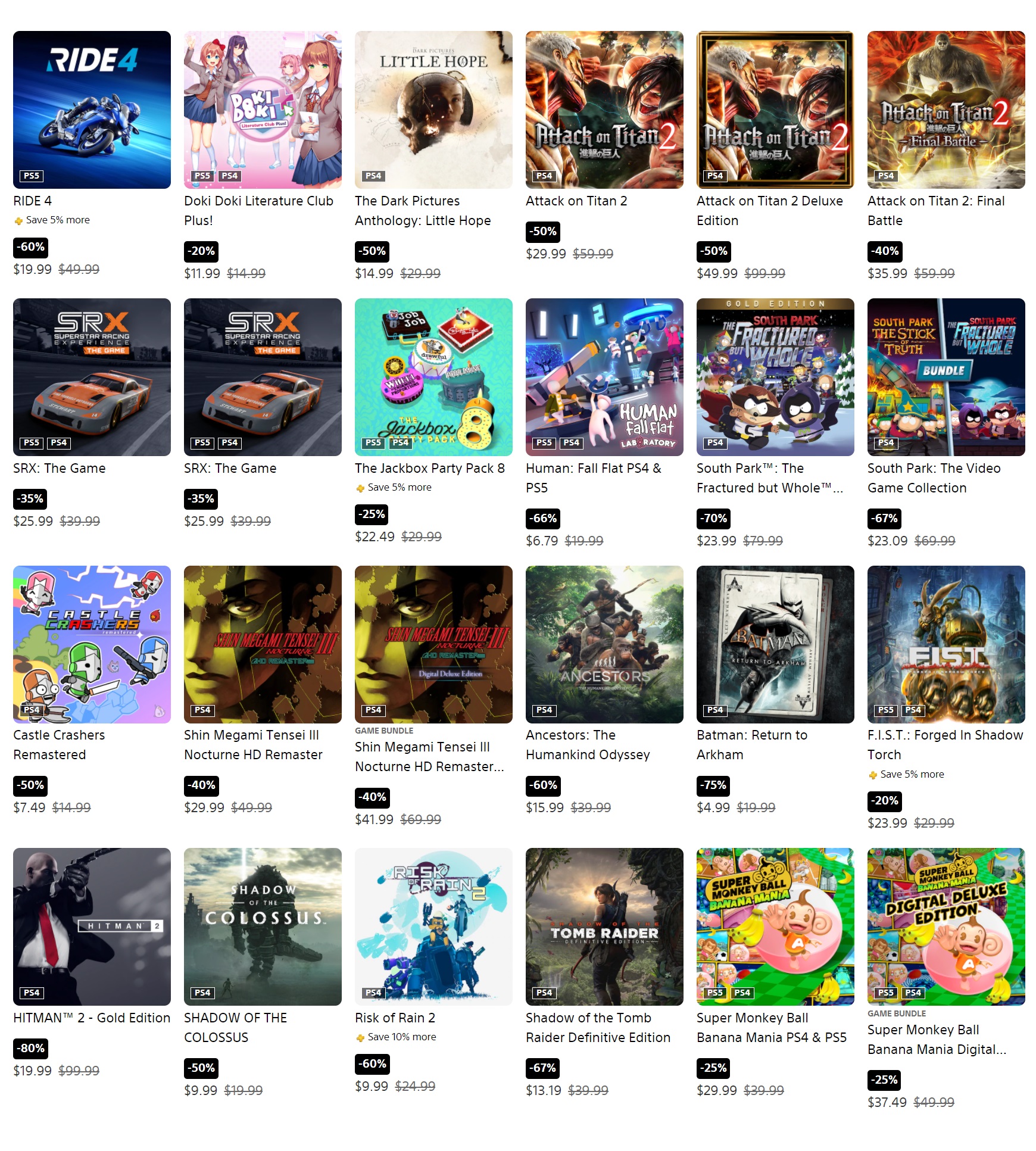Image resolution: width=1036 pixels, height=1151 pixels.
Task: Select Shadow of the Tomb Raider Definitive Edition
Action: [x=604, y=927]
